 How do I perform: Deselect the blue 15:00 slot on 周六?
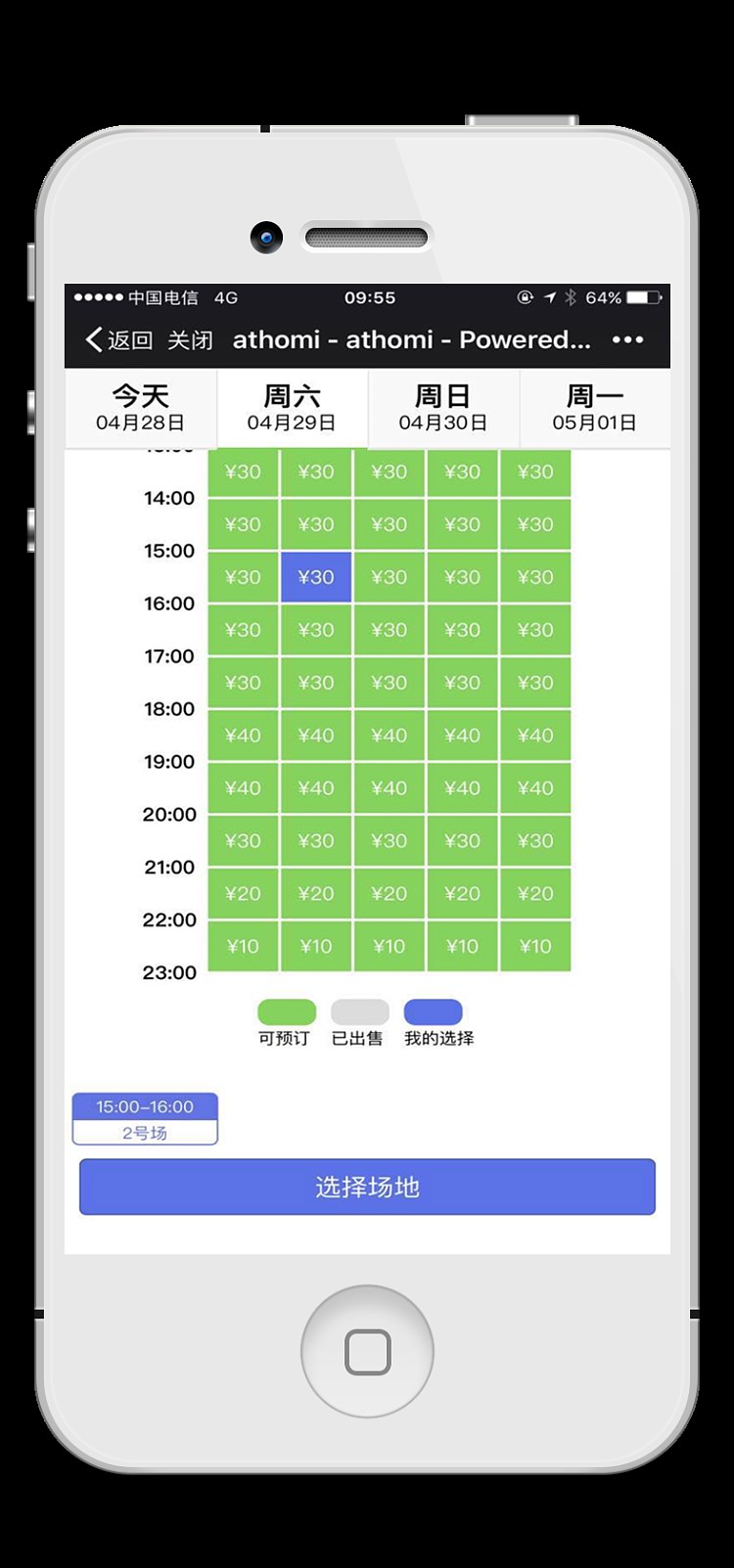point(316,577)
